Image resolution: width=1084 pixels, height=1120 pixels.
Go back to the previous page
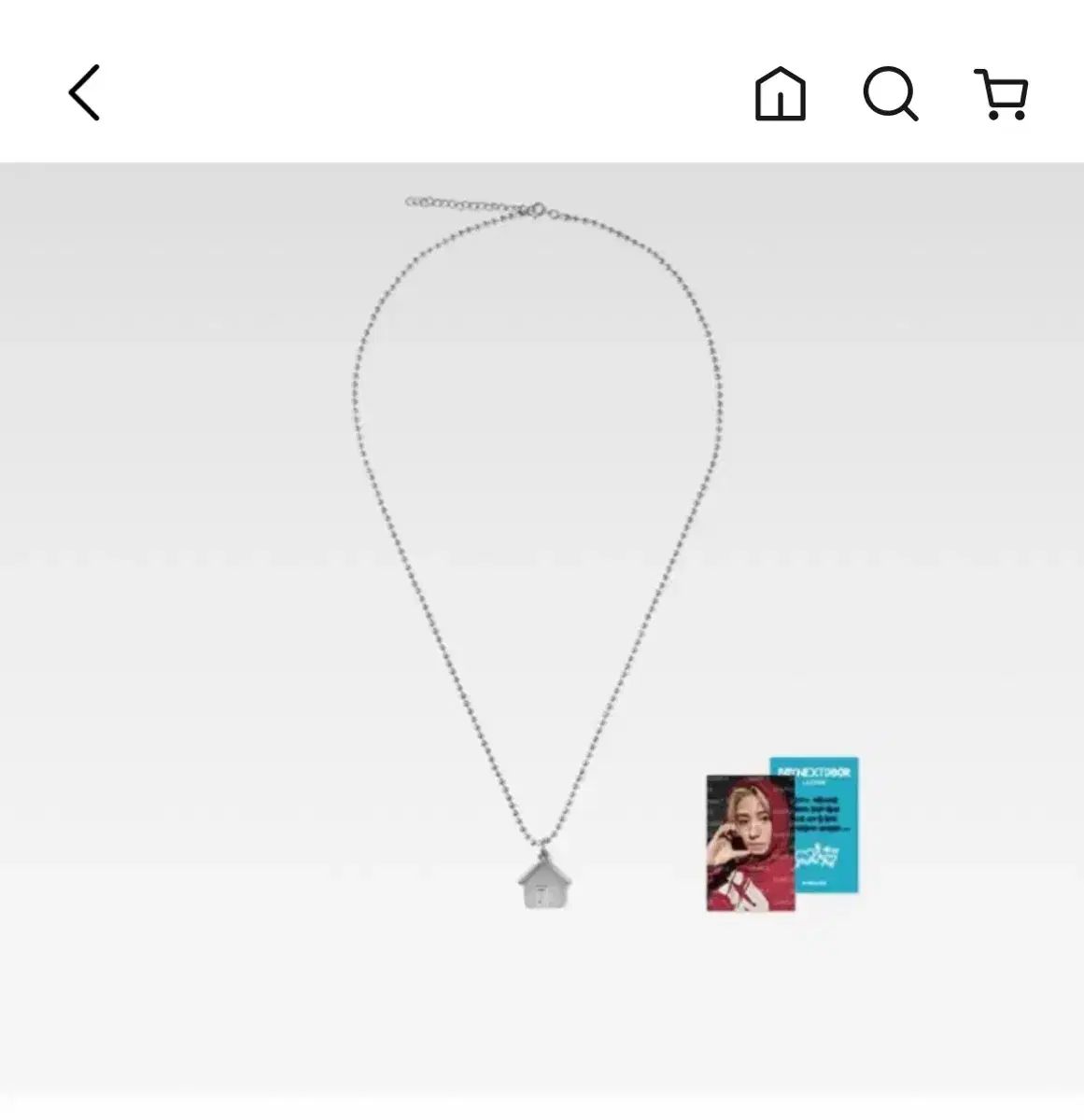click(84, 92)
